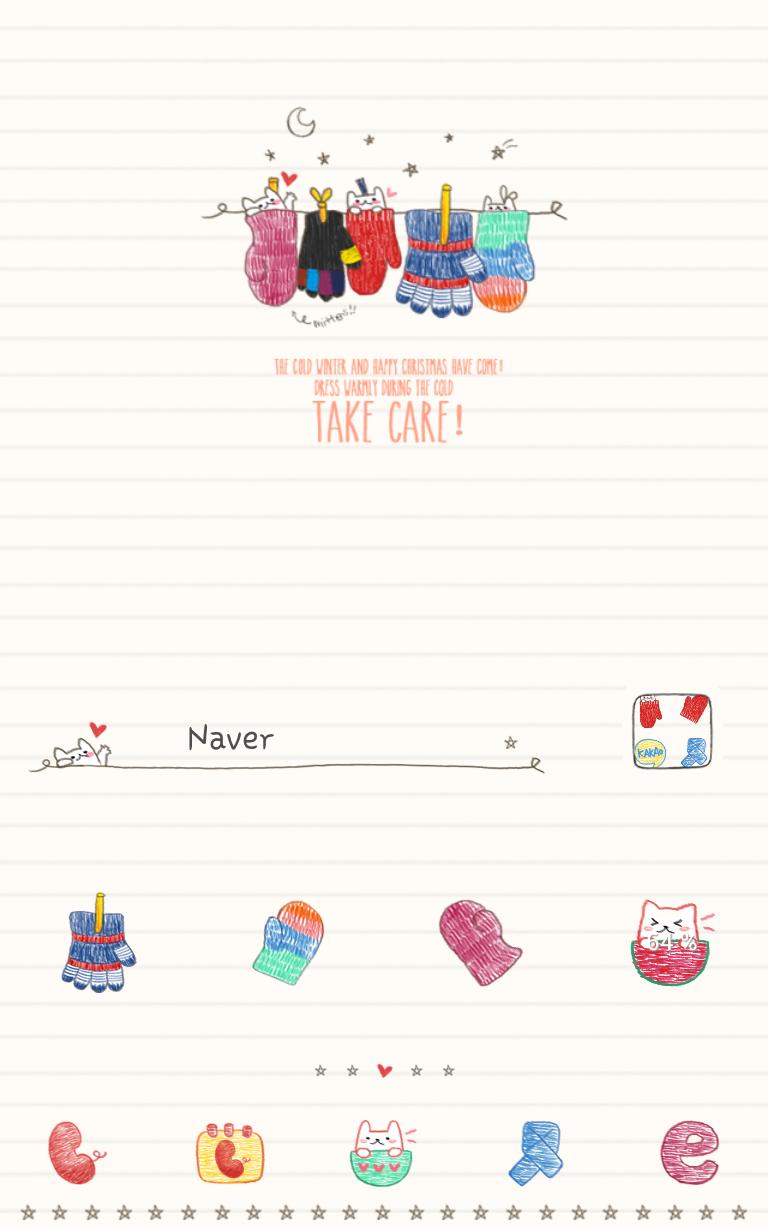Launch the rainbow striped mitten app icon
The width and height of the screenshot is (768, 1227).
click(x=288, y=943)
